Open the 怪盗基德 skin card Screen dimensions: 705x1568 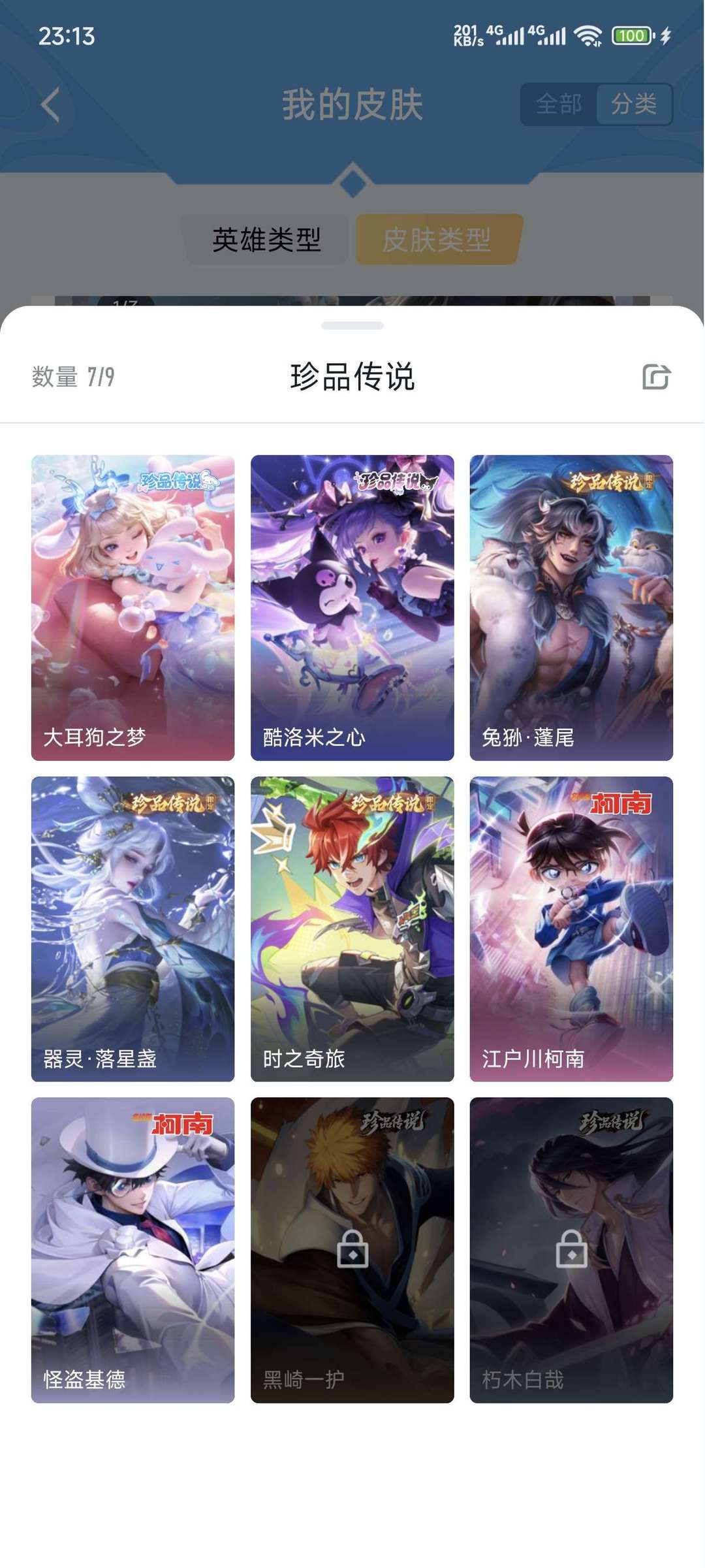[x=133, y=1250]
